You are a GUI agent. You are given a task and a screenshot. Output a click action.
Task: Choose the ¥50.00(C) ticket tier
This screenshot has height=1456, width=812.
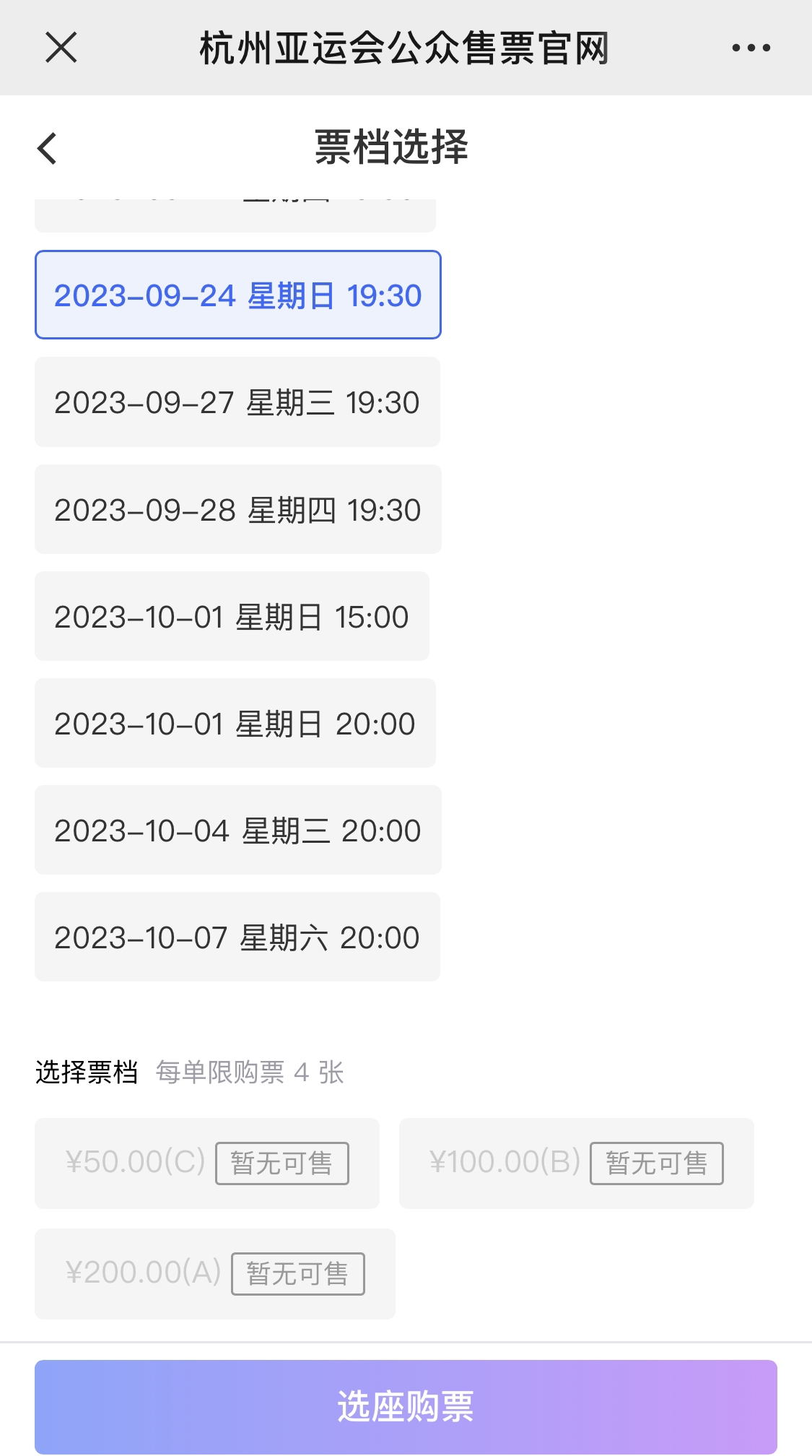tap(206, 1163)
